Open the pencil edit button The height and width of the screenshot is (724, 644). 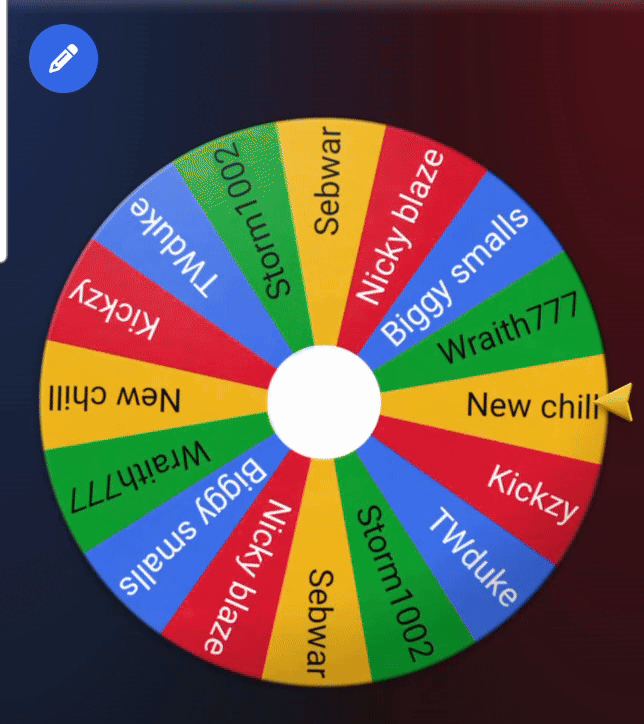point(63,59)
